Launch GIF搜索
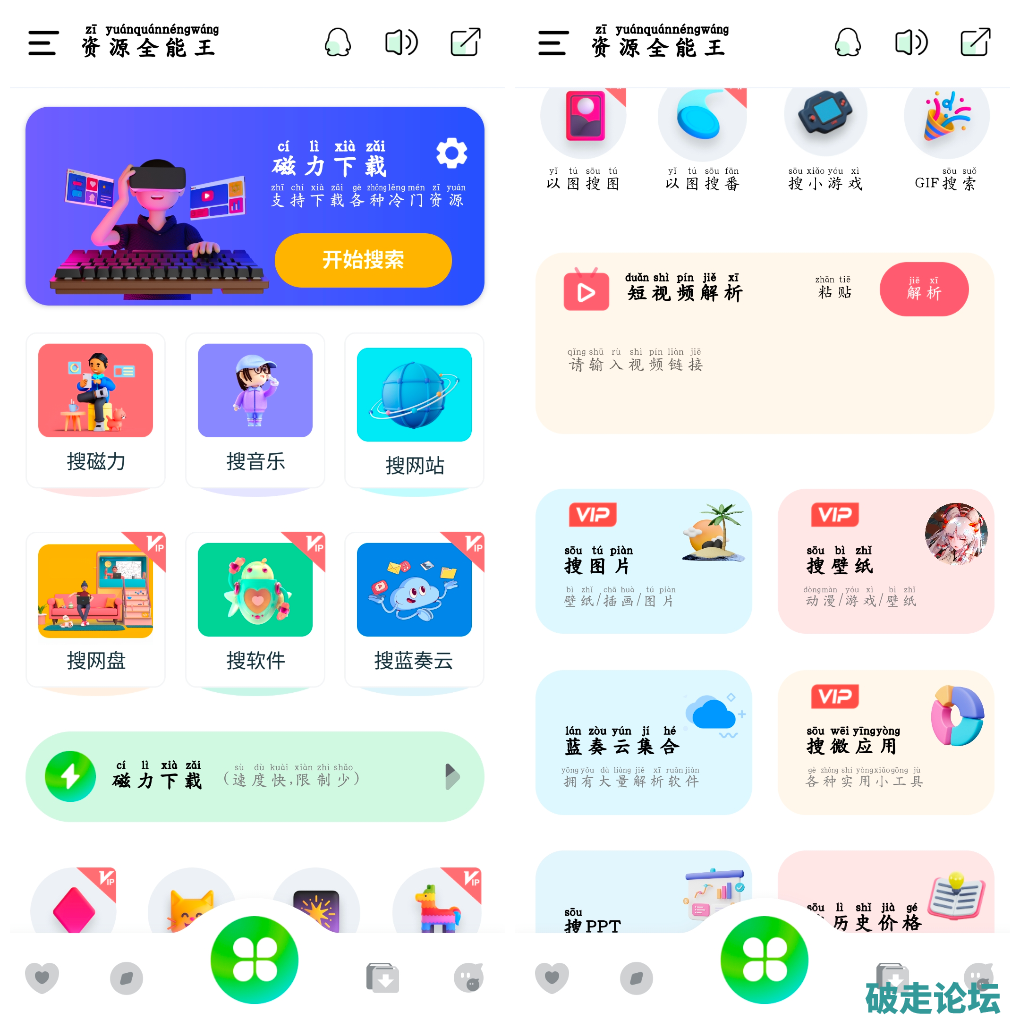This screenshot has height=1020, width=1020. [946, 138]
